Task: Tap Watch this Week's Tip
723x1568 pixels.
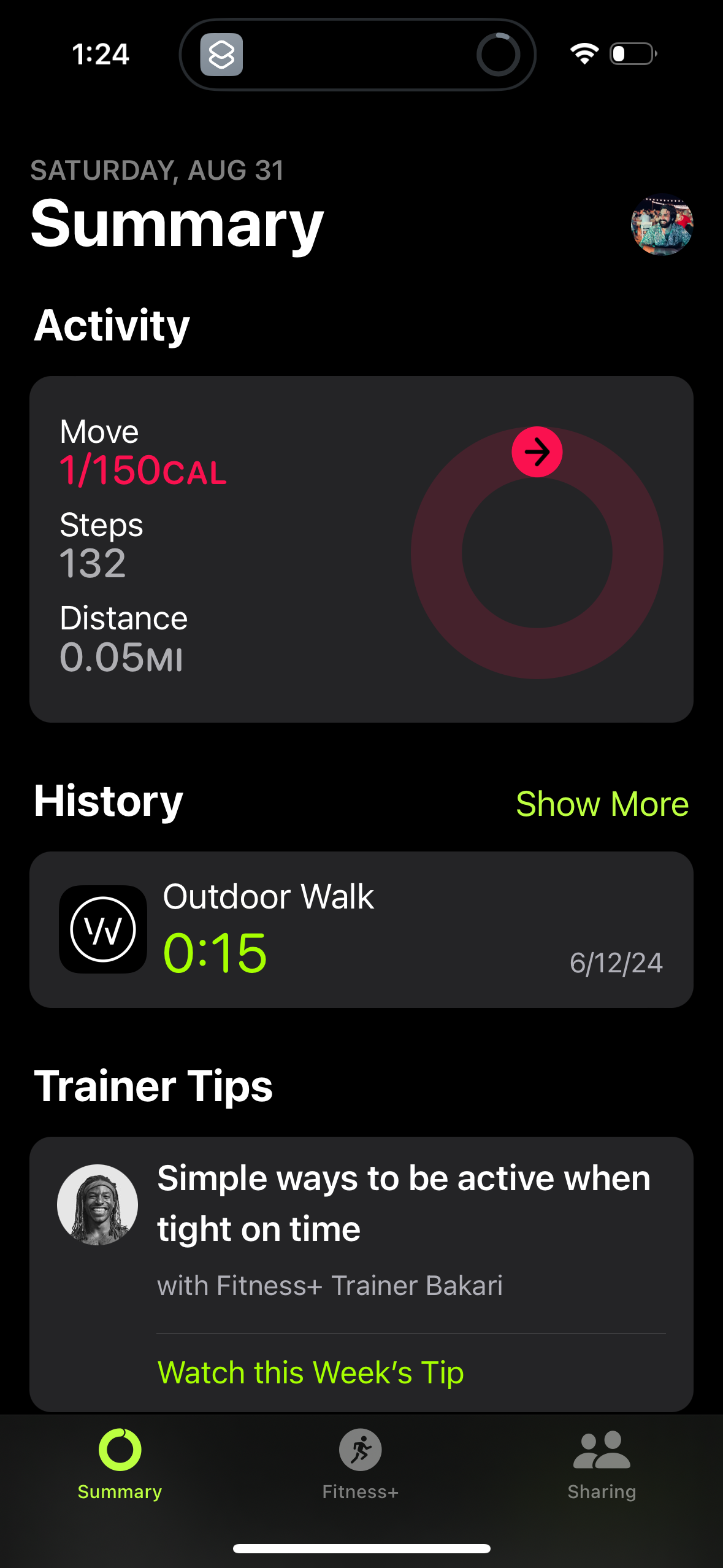Action: pyautogui.click(x=312, y=1372)
